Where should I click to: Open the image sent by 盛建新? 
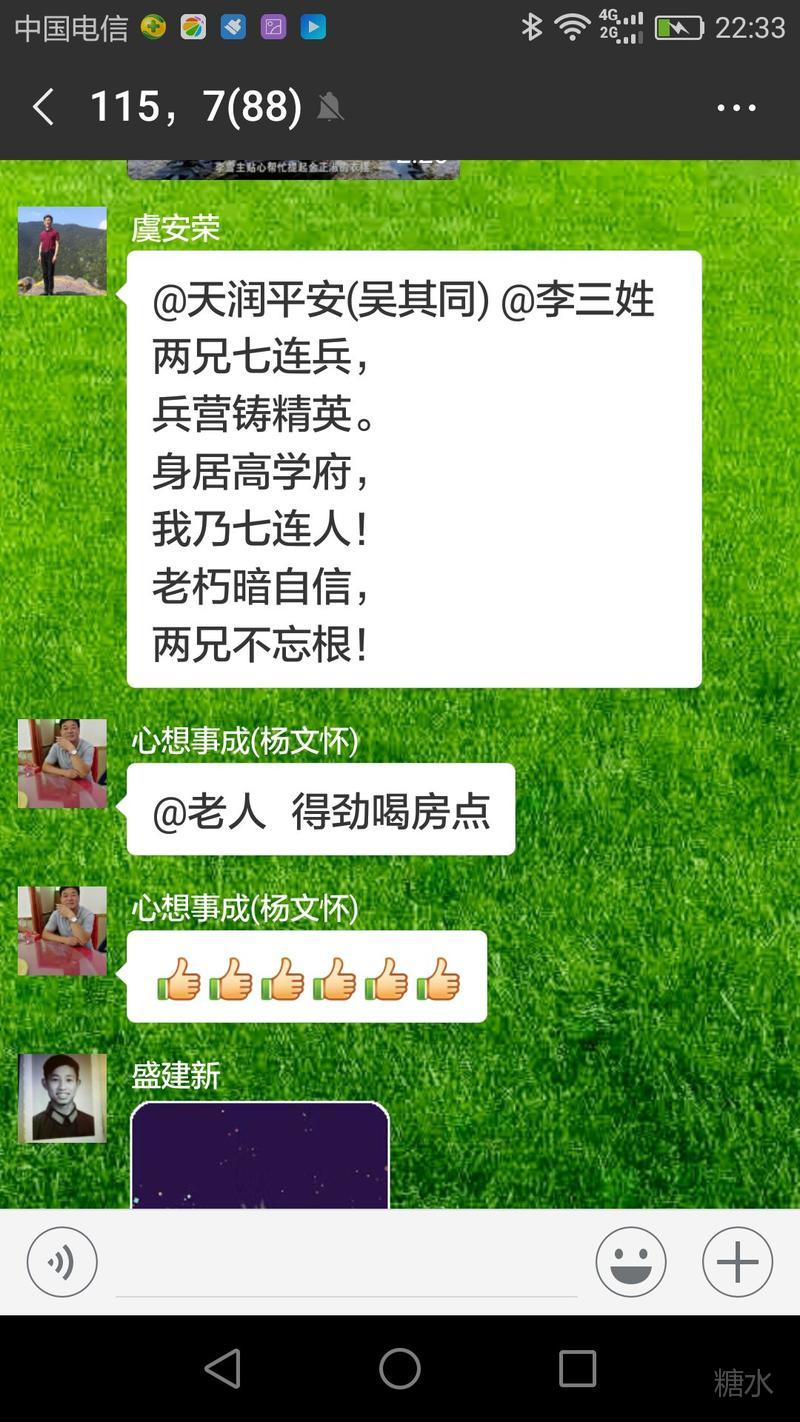259,1155
